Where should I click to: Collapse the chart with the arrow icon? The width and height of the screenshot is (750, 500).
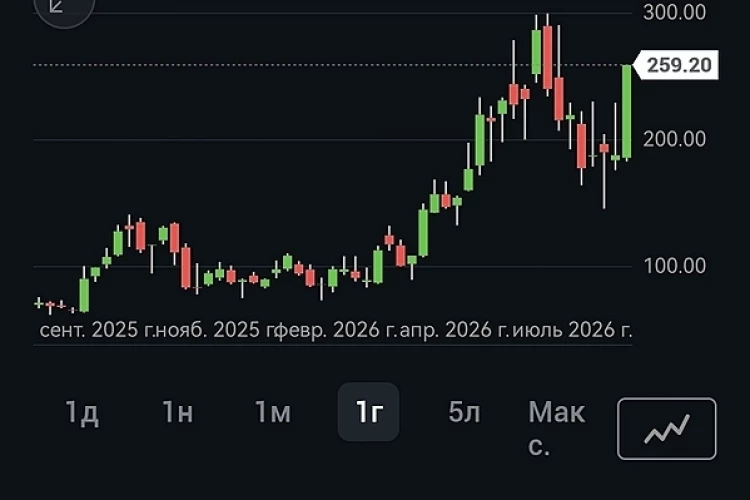[64, 8]
